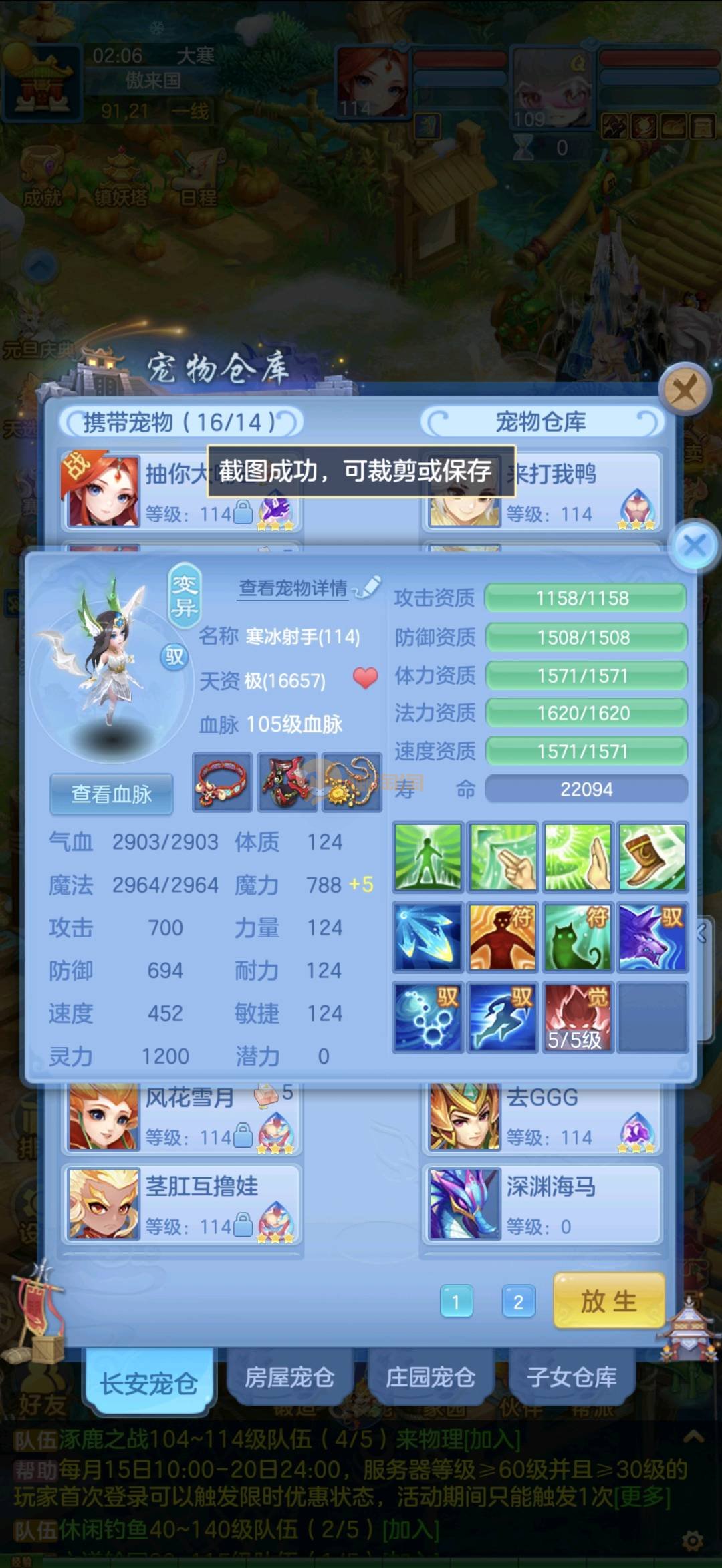Tap the 查看血脉 button
The width and height of the screenshot is (722, 1568).
tap(112, 794)
